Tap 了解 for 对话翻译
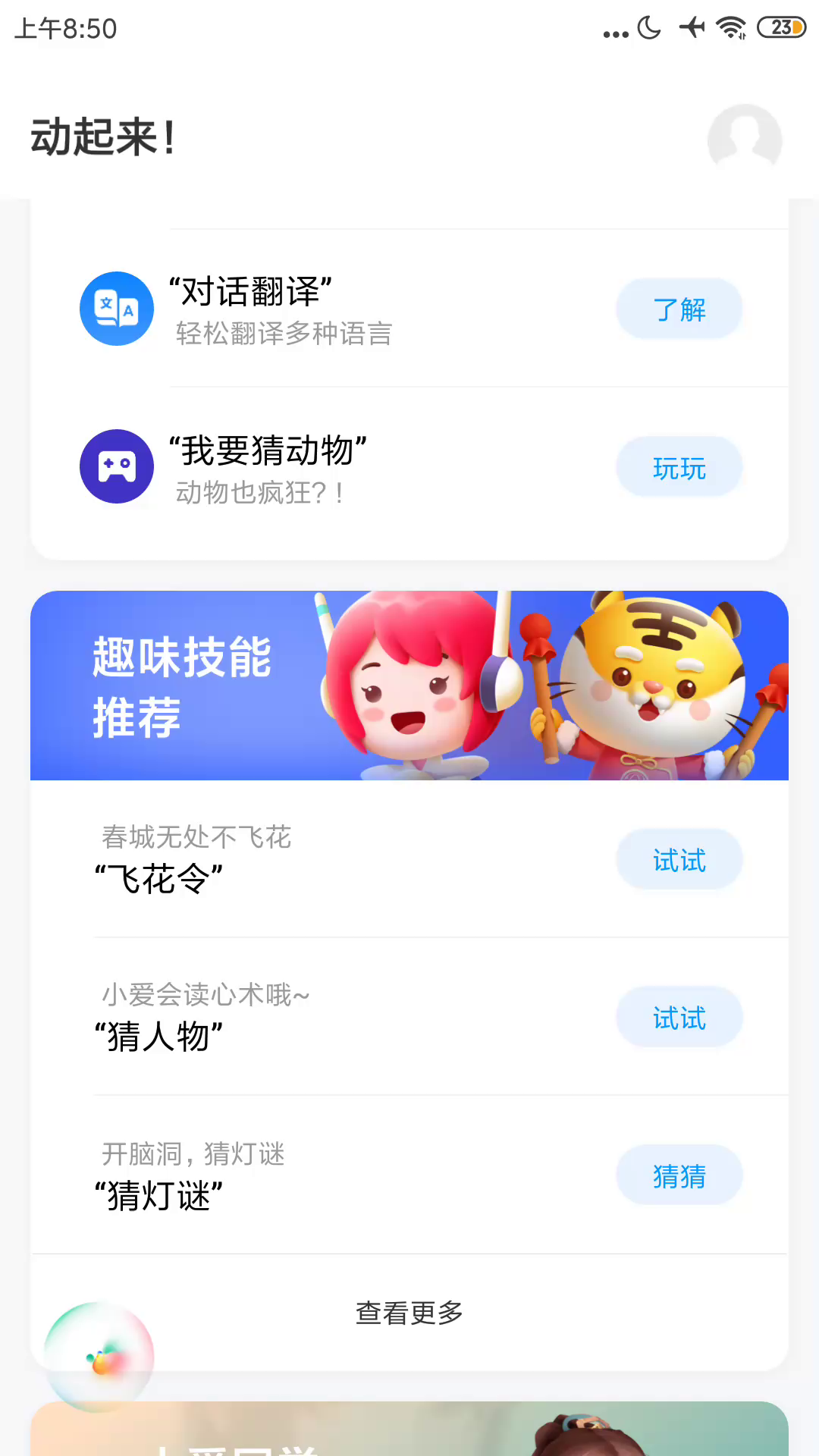The height and width of the screenshot is (1456, 819). 679,309
